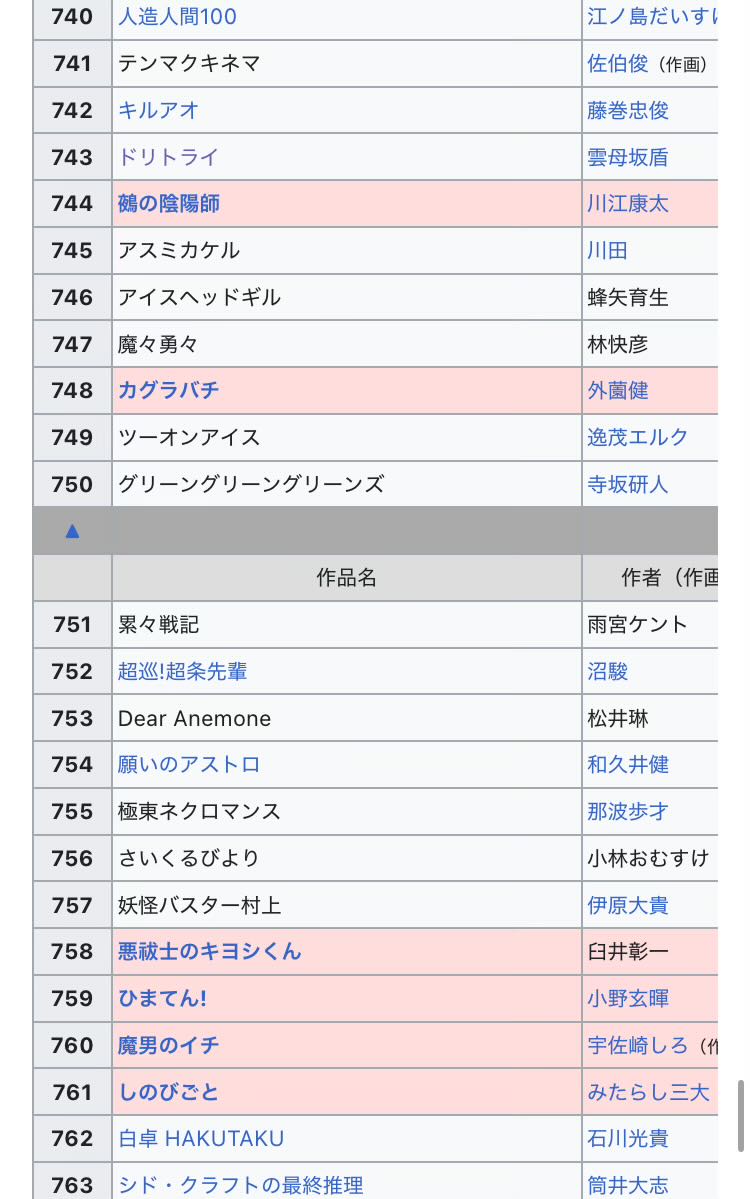Open the シド・クラフトの最終推理 link
This screenshot has width=750, height=1199.
pyautogui.click(x=240, y=1185)
